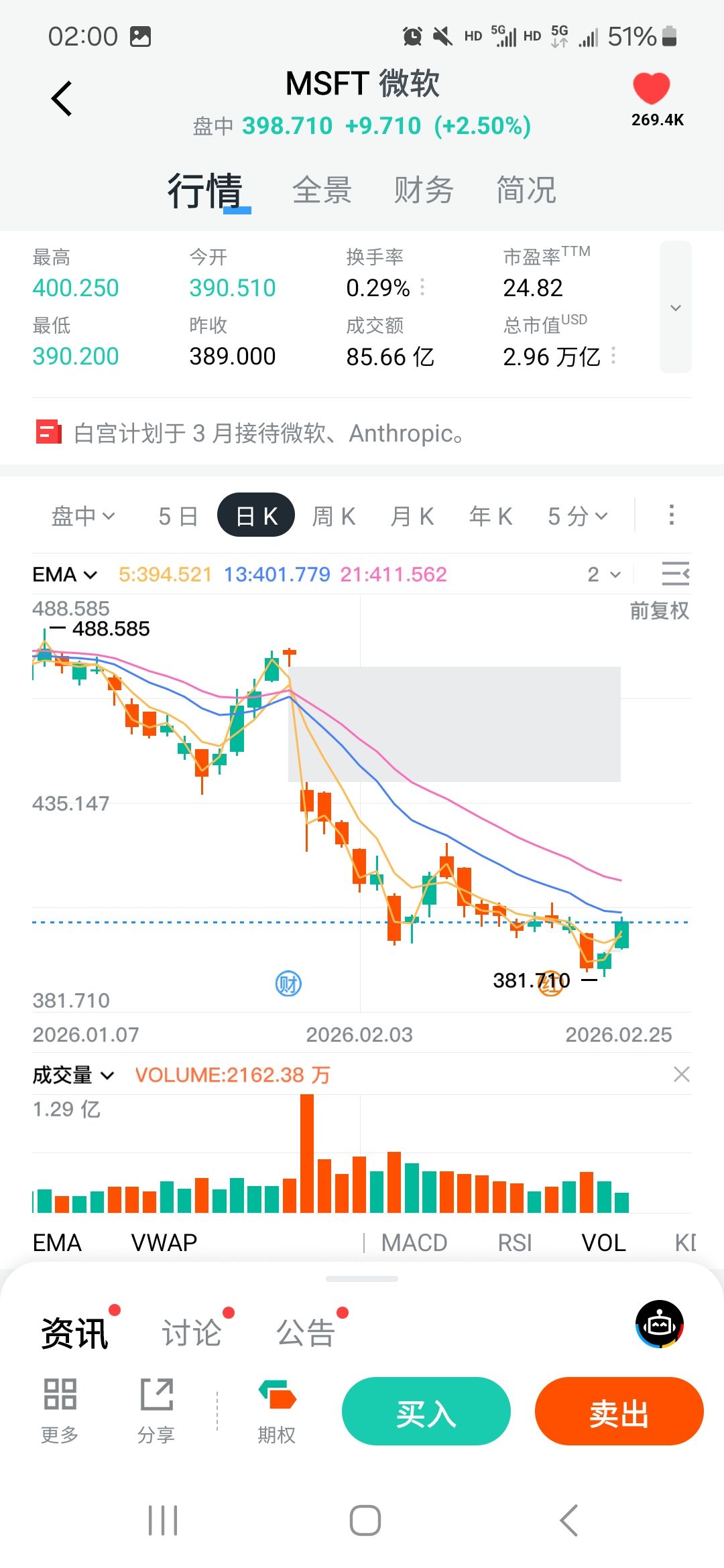Open the EMA indicator dropdown
724x1568 pixels.
tap(65, 575)
